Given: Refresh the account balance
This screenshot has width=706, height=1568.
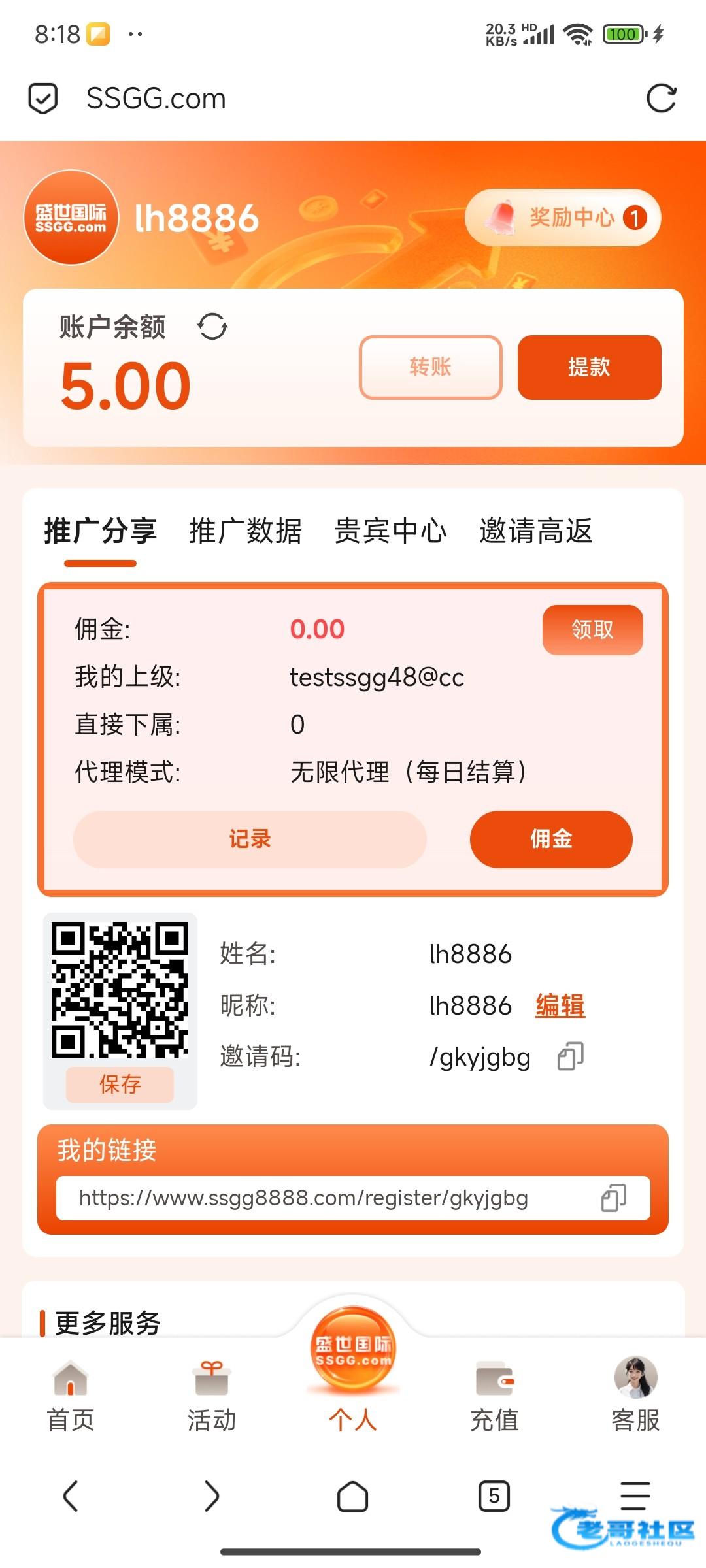Looking at the screenshot, I should coord(213,327).
